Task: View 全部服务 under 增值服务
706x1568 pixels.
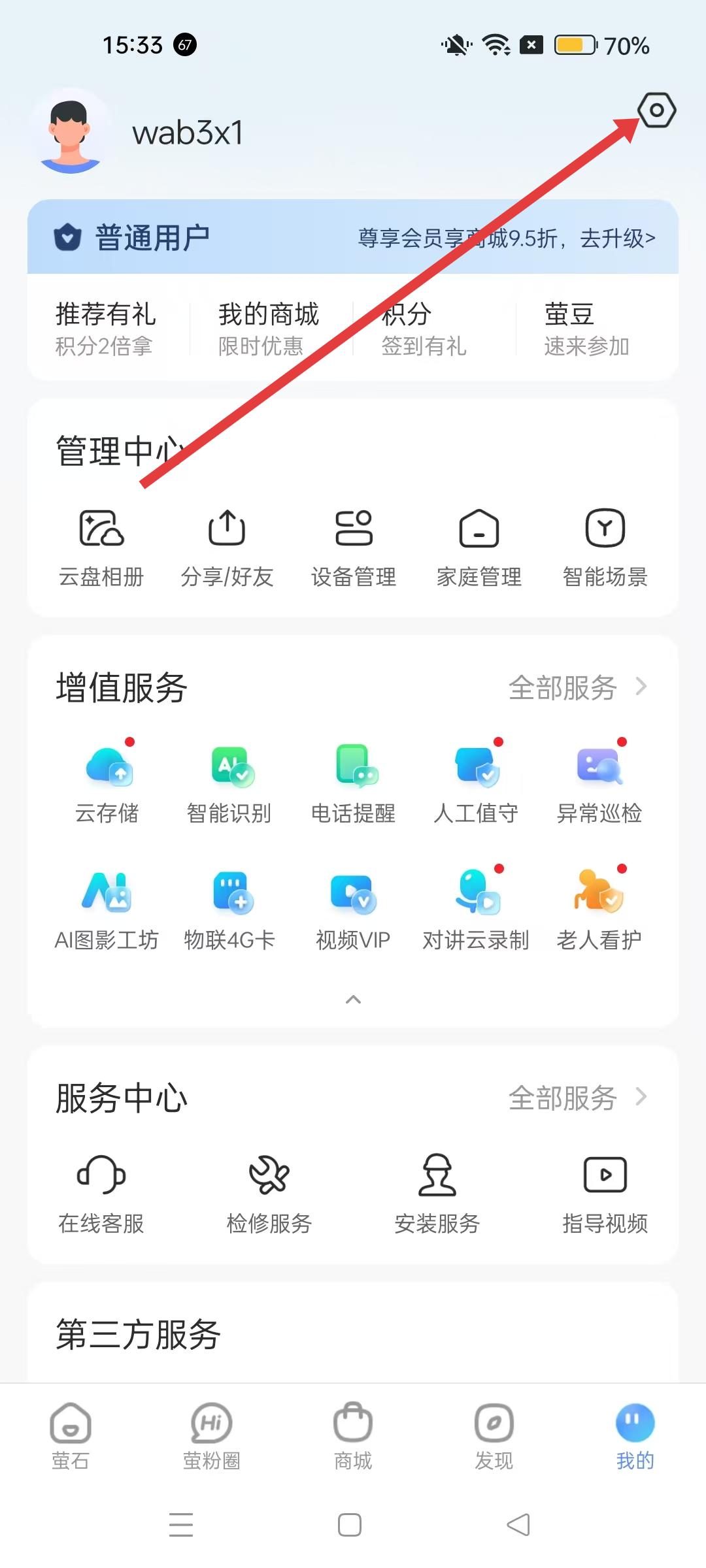Action: coord(577,687)
